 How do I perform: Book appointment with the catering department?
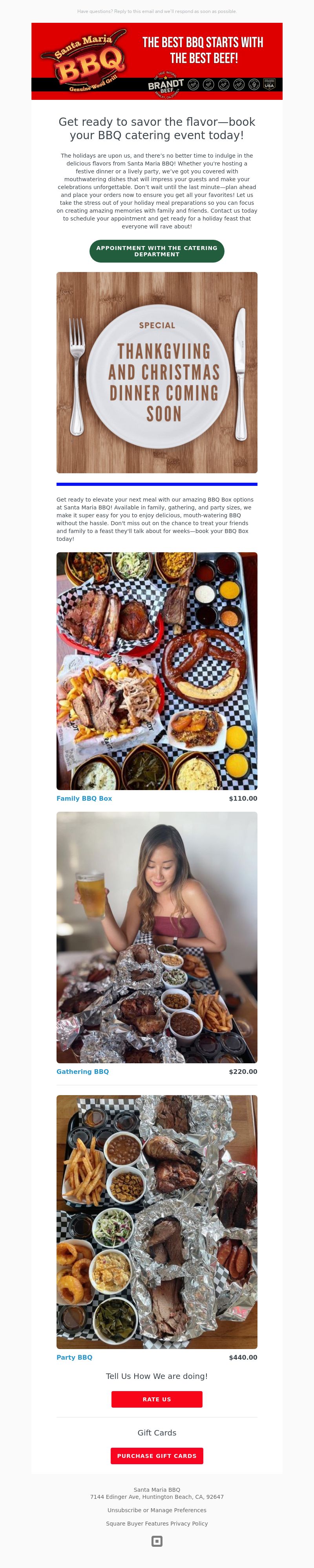click(x=157, y=251)
